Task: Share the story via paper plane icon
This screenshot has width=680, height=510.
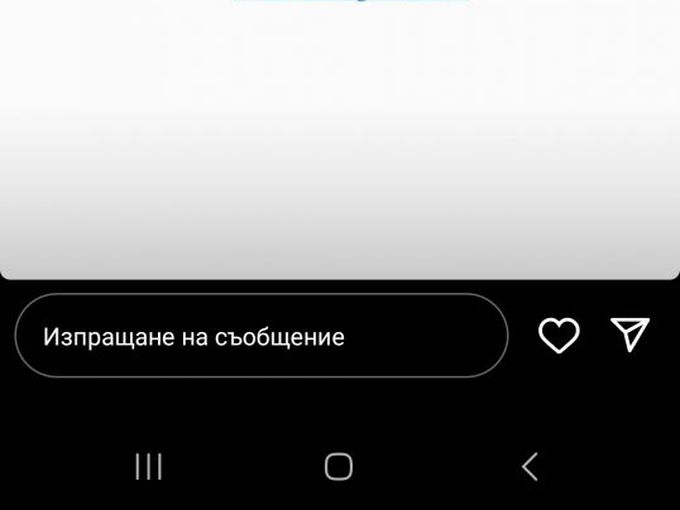Action: pos(630,335)
